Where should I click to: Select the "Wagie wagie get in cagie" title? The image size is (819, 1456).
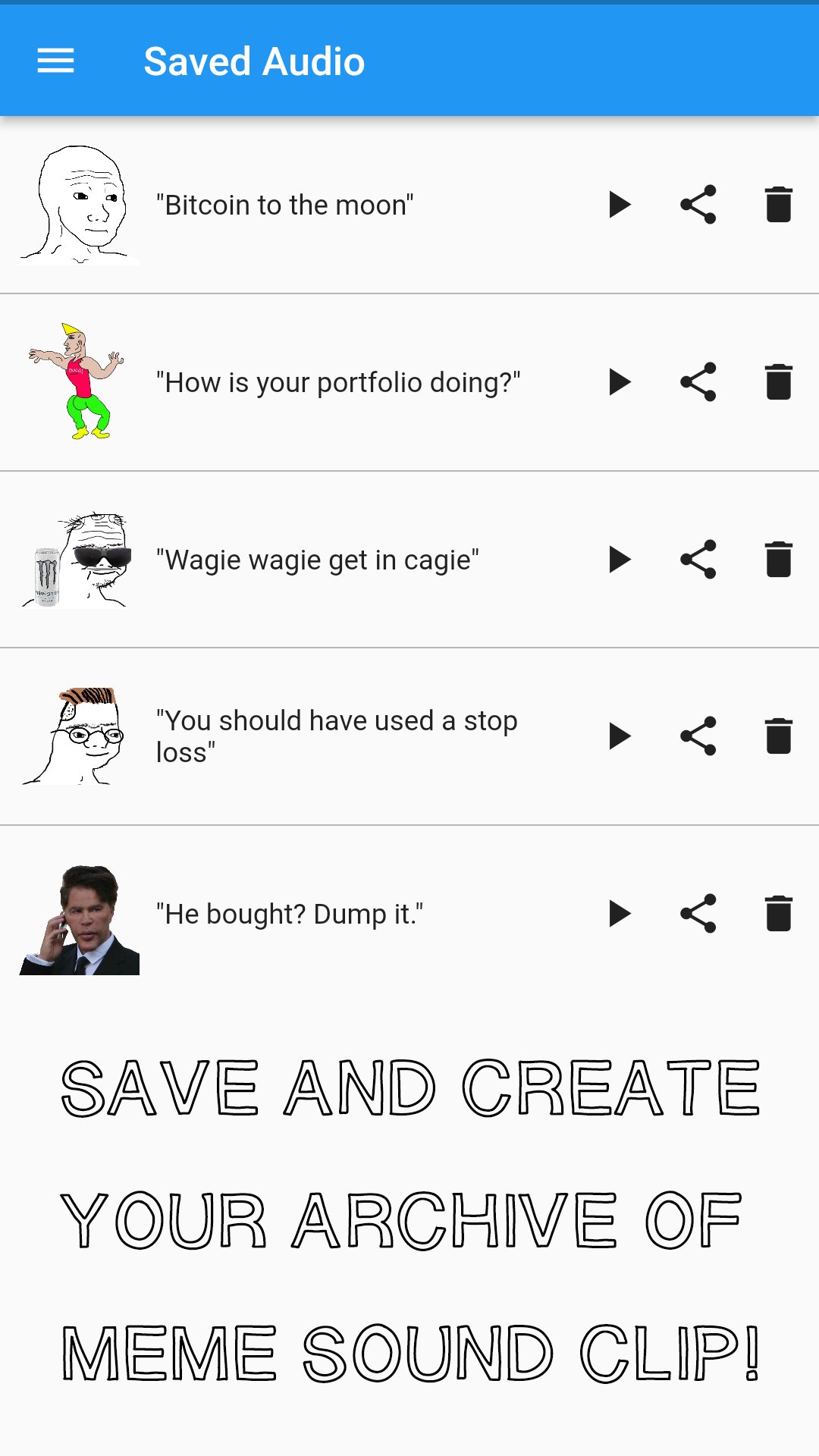pyautogui.click(x=317, y=560)
